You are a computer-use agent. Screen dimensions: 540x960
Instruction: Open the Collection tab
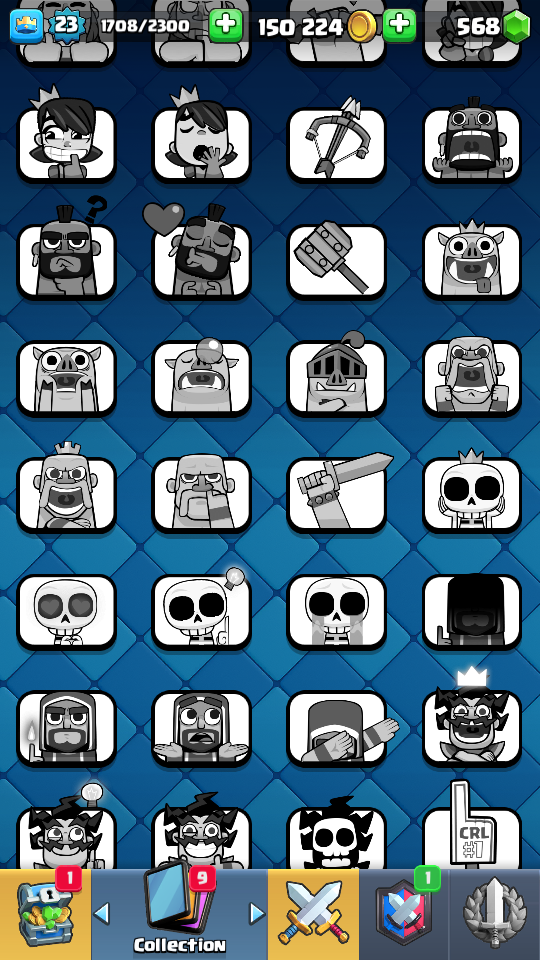click(179, 914)
